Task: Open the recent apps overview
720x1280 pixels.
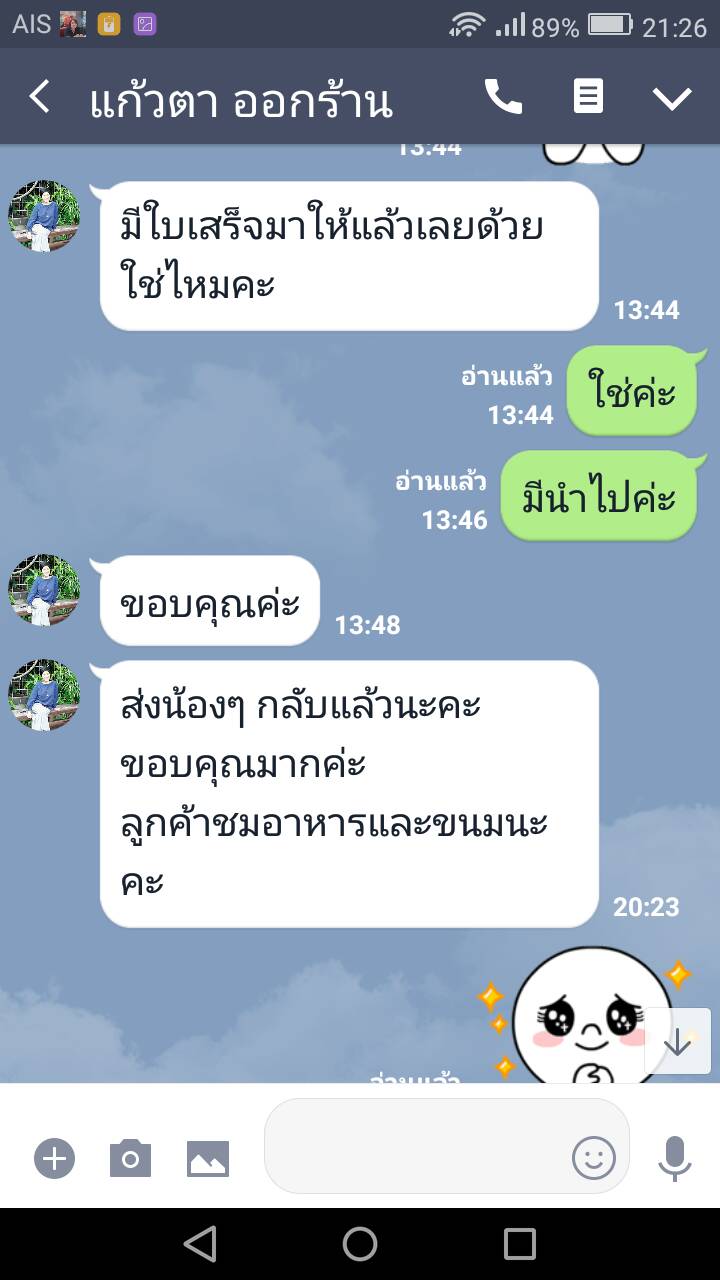Action: (520, 1244)
